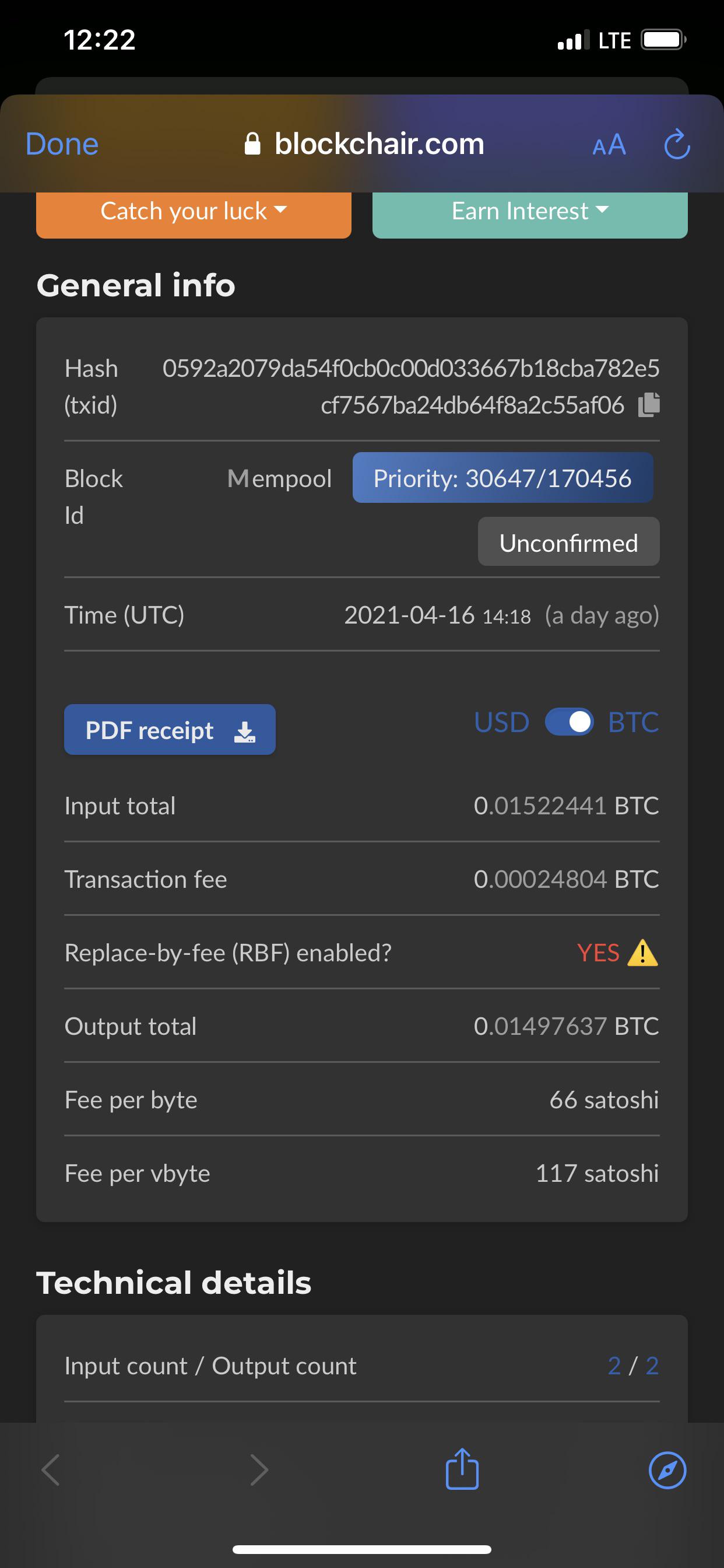
Task: Open the share sheet
Action: (x=462, y=1469)
